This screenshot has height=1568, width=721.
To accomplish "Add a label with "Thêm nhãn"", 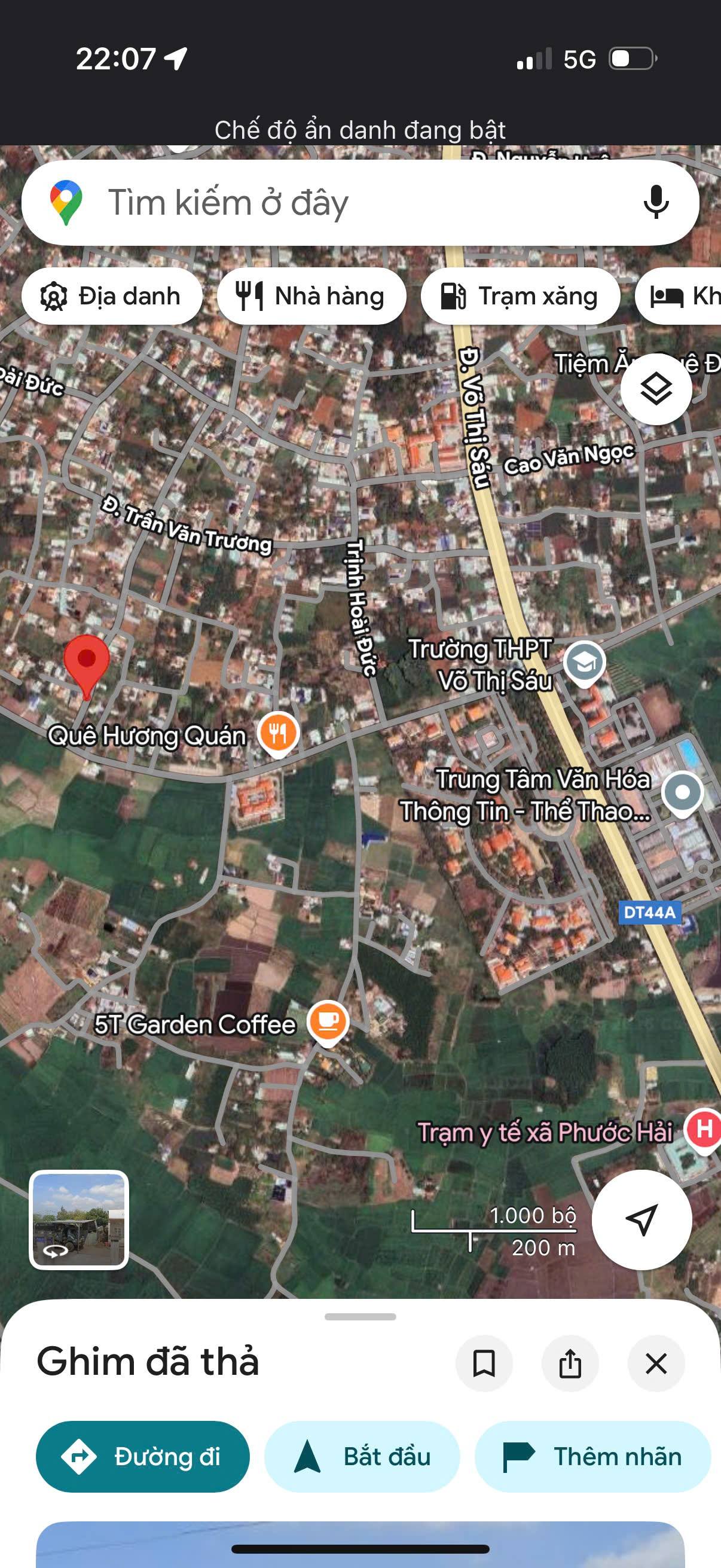I will coord(592,1457).
